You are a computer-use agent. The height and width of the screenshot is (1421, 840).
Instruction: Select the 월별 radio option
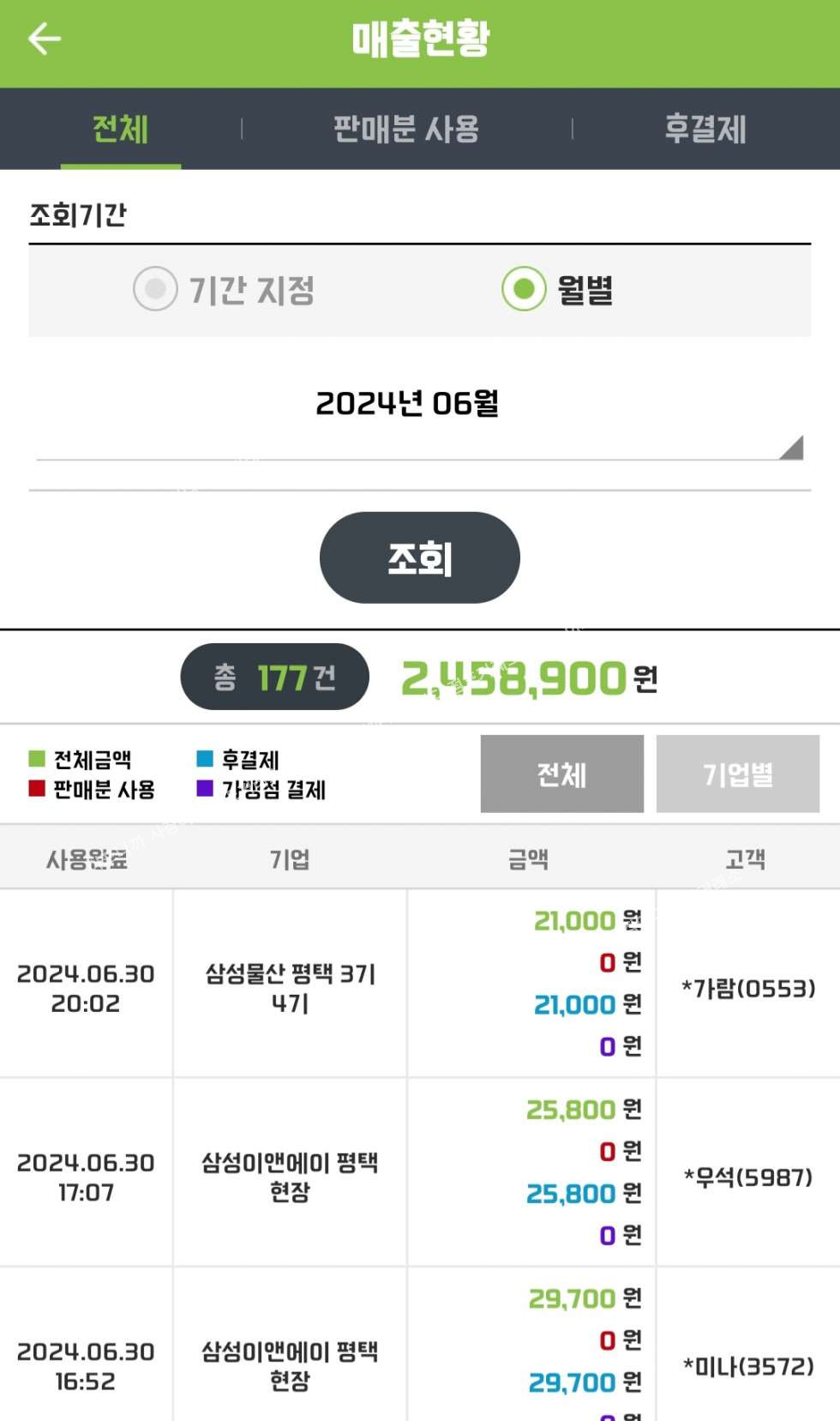tap(524, 290)
